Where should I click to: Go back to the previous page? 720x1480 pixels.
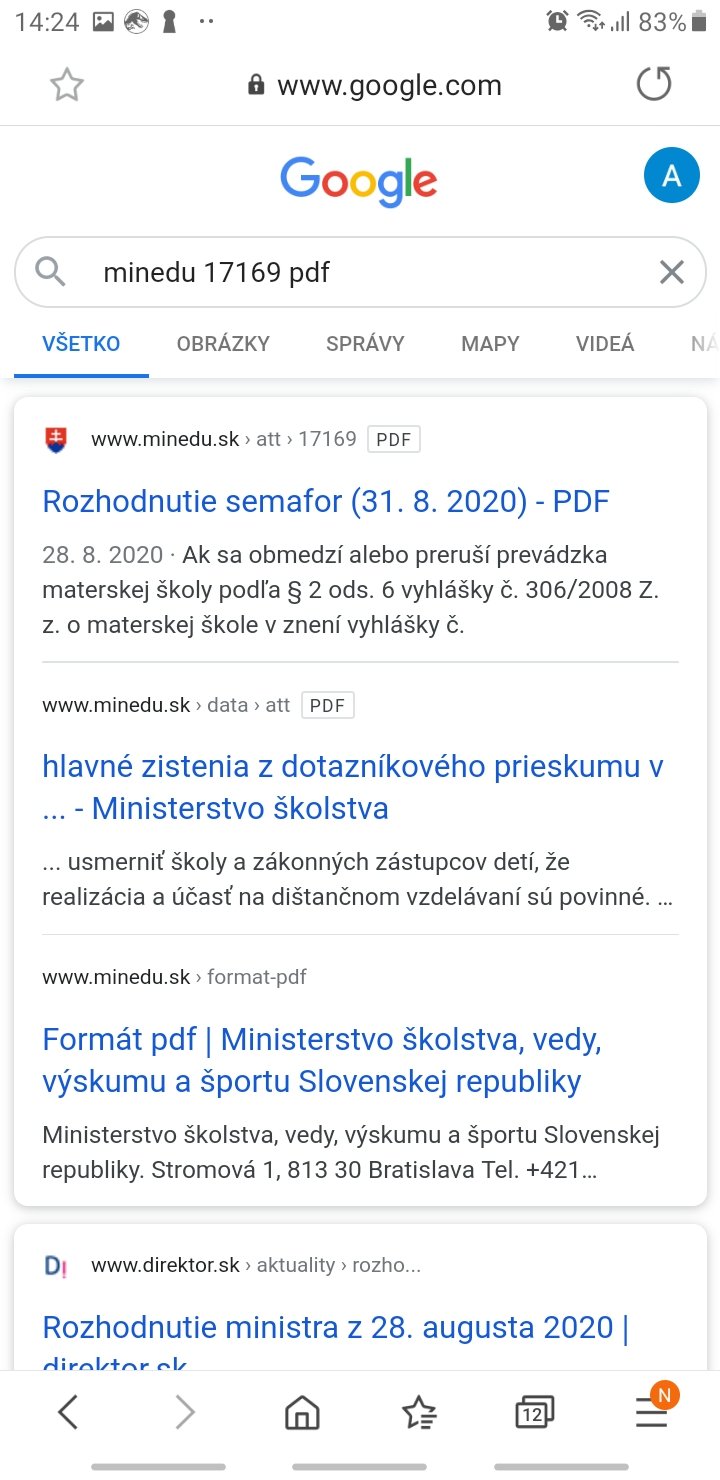(x=67, y=1412)
